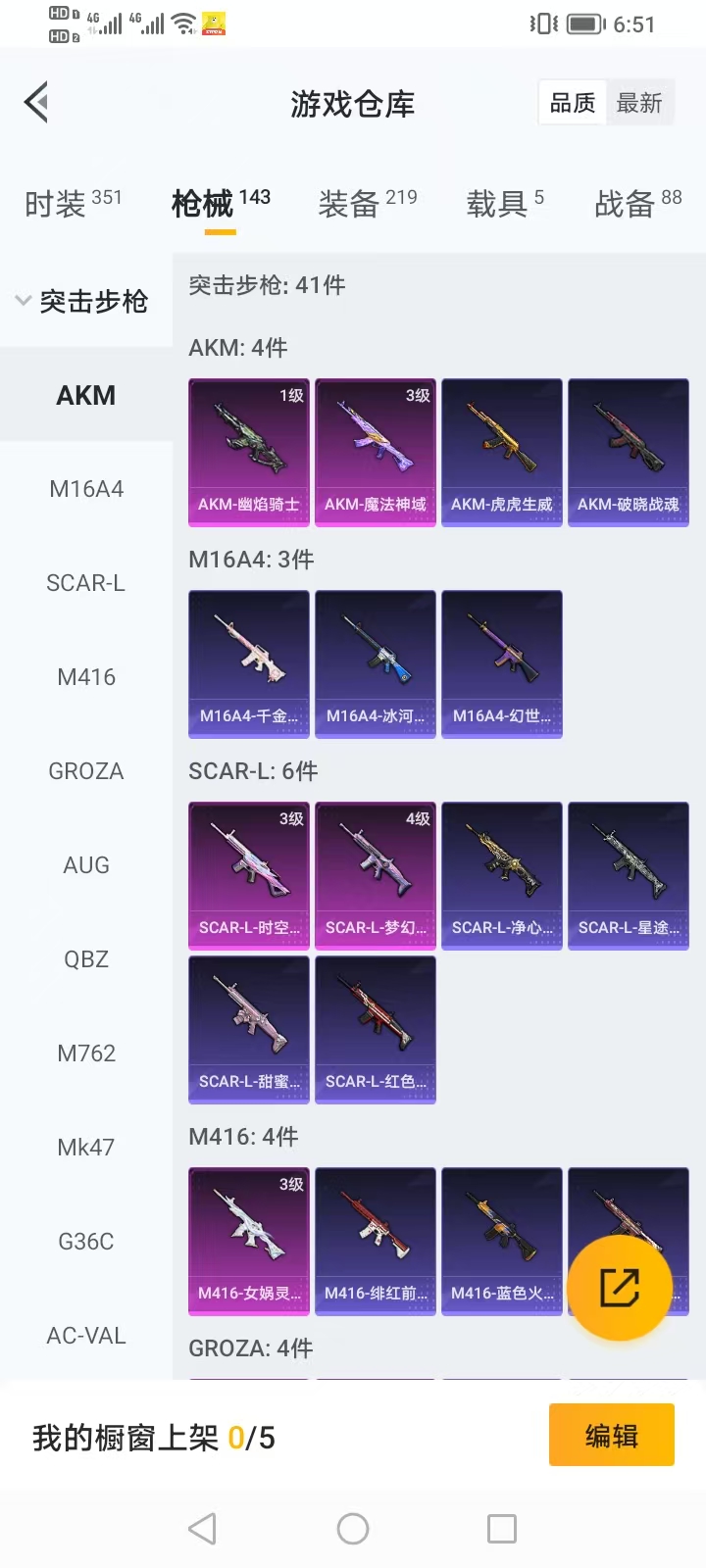The image size is (706, 1568).
Task: Select GROZA in the side list
Action: coord(86,771)
